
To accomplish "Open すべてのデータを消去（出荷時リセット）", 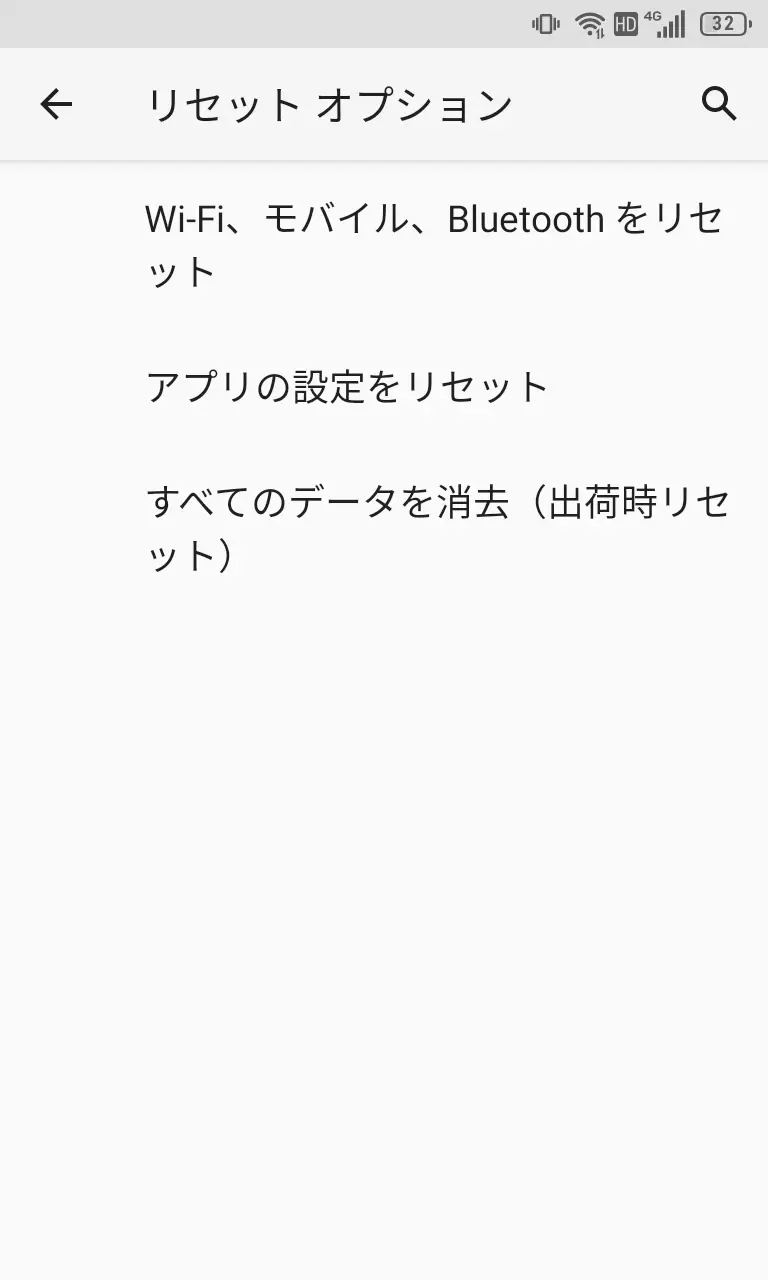I will pos(438,529).
